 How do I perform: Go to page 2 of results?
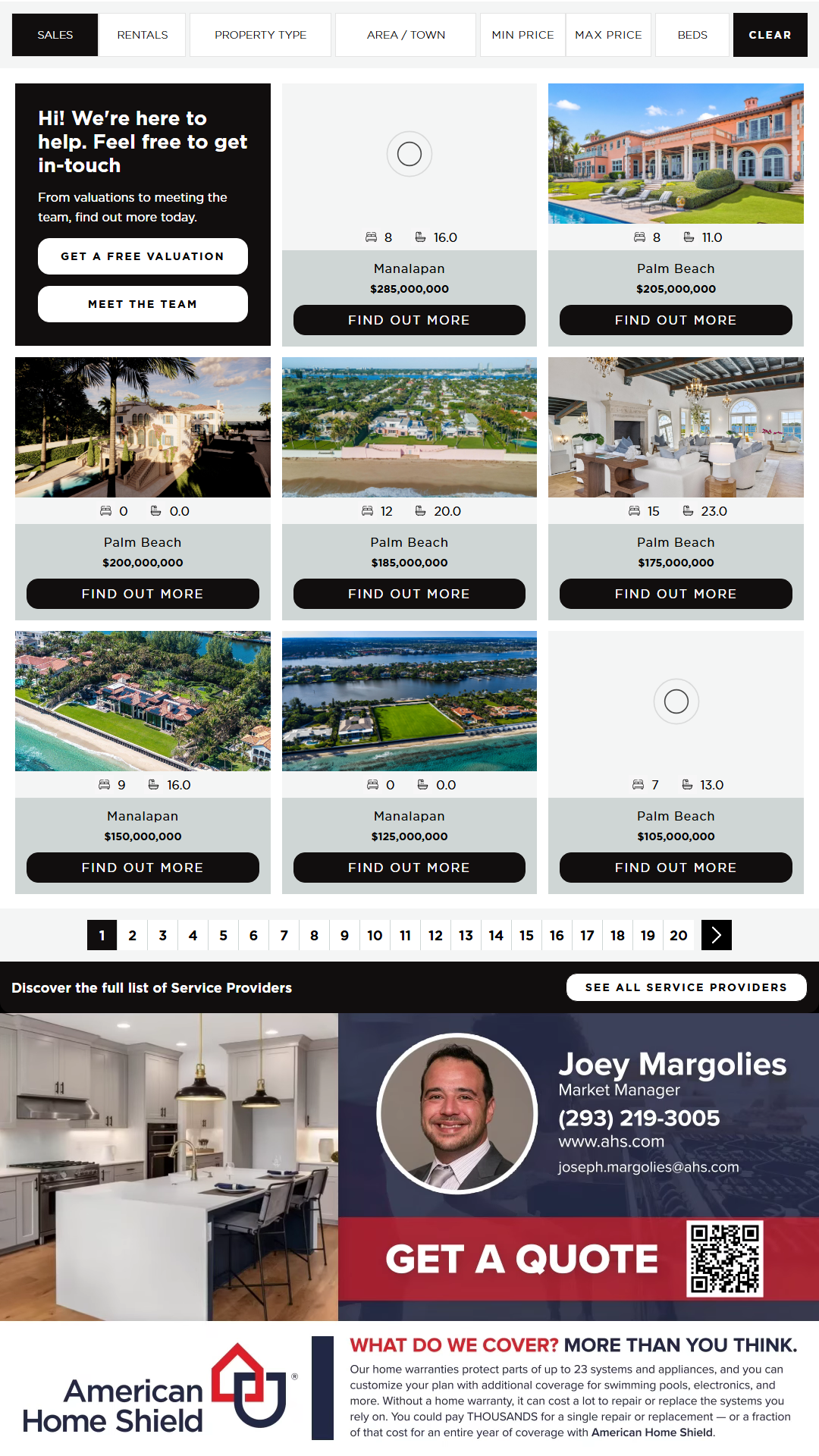(x=133, y=935)
